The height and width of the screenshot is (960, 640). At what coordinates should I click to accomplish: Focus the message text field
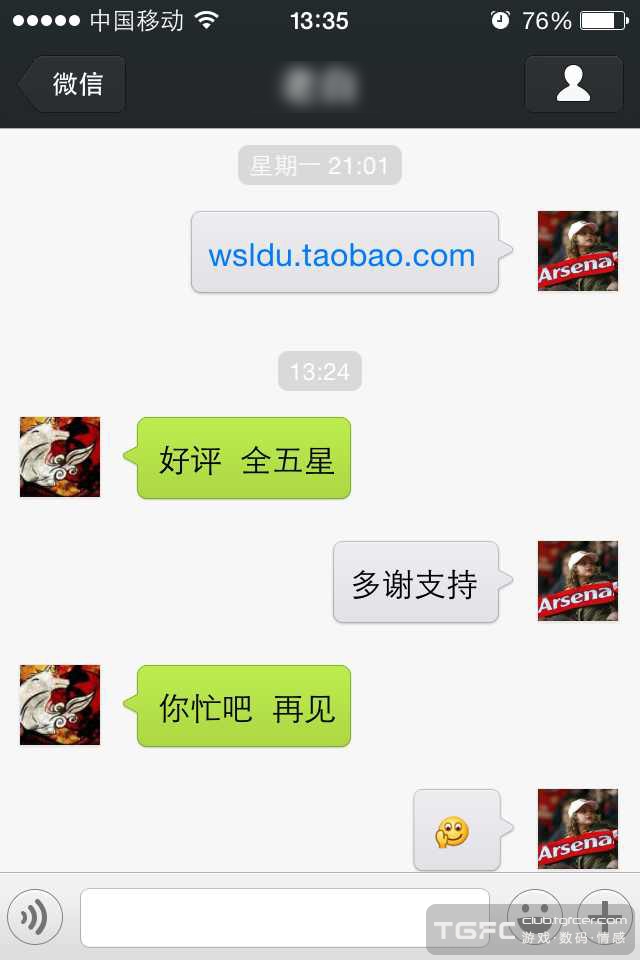pyautogui.click(x=285, y=917)
